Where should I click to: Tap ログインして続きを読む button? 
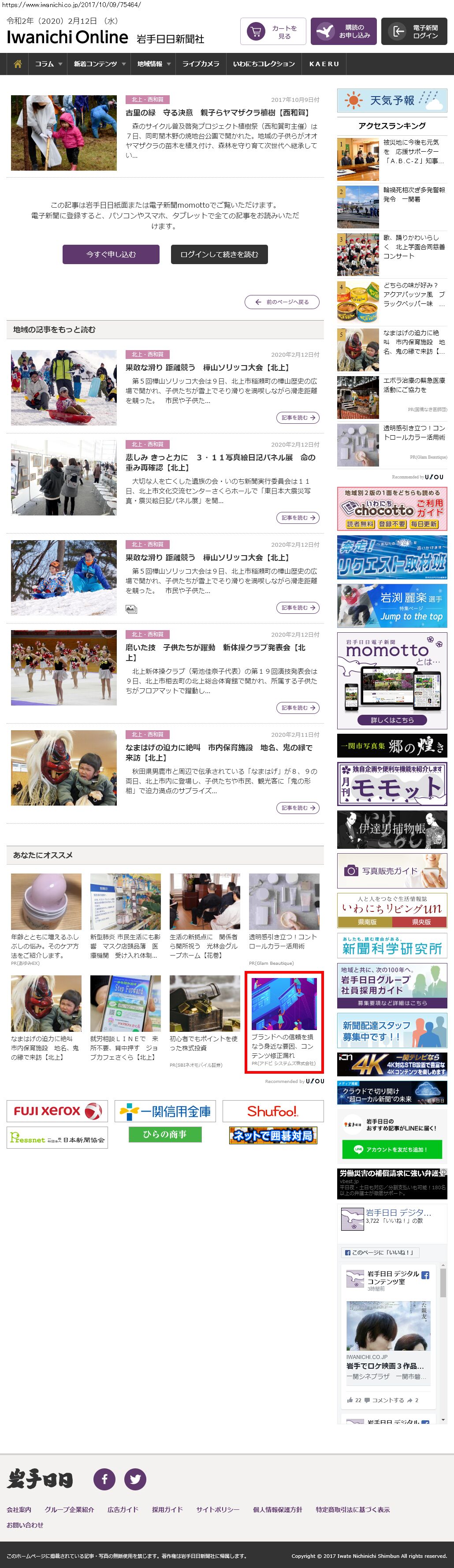[x=219, y=254]
